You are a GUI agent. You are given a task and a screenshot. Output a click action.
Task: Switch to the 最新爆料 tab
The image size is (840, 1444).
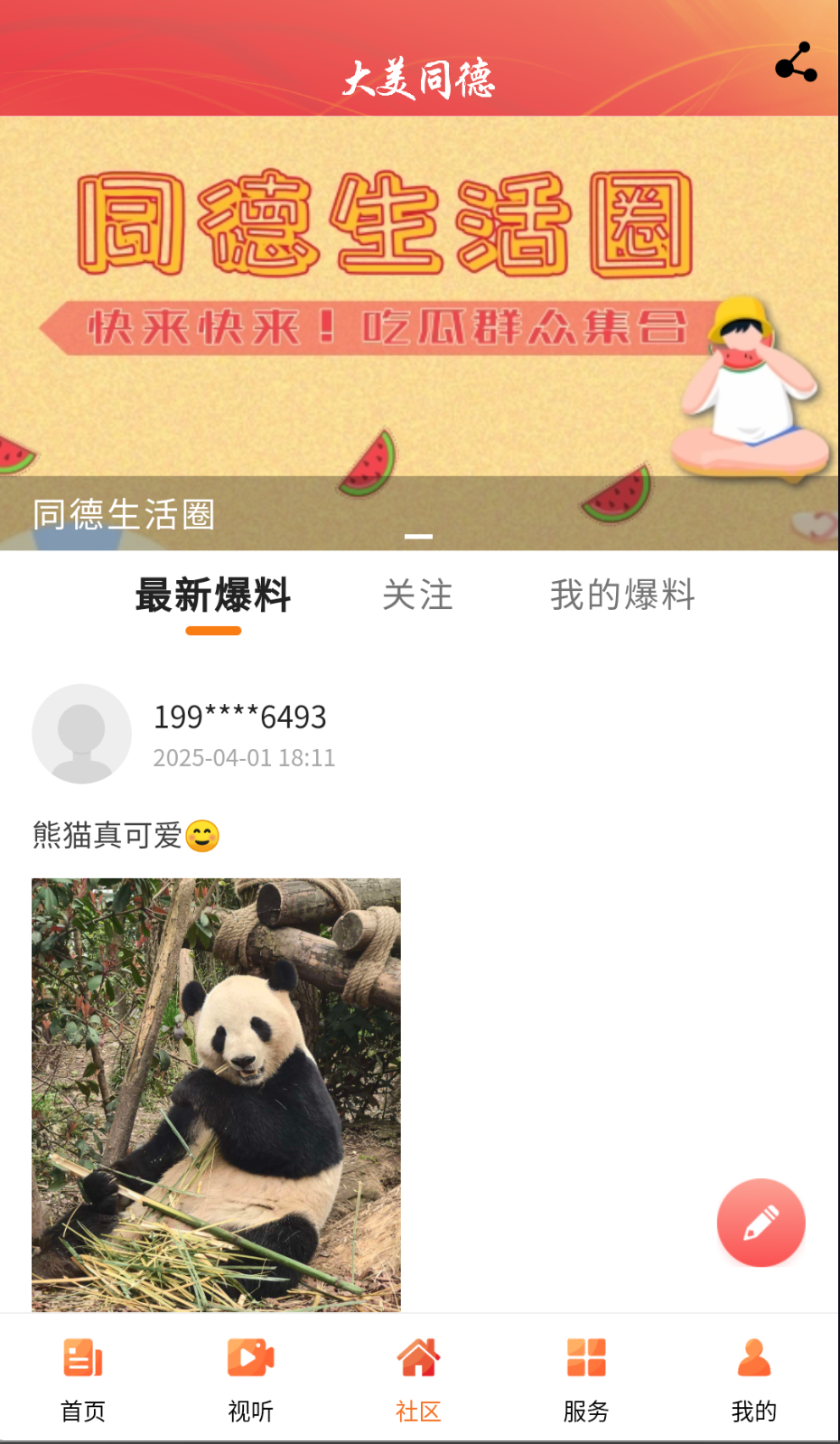(212, 595)
